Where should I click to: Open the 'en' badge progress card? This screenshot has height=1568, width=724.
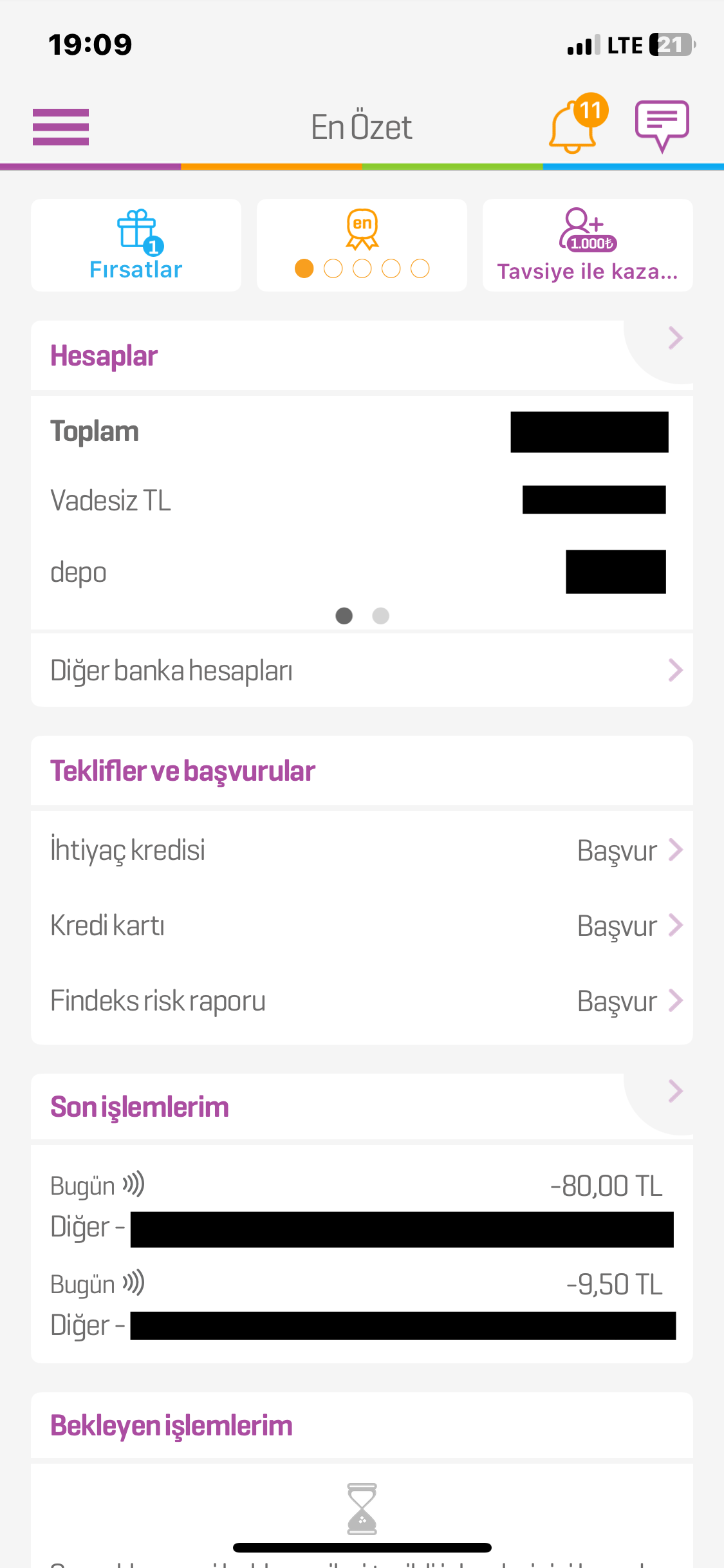point(362,245)
